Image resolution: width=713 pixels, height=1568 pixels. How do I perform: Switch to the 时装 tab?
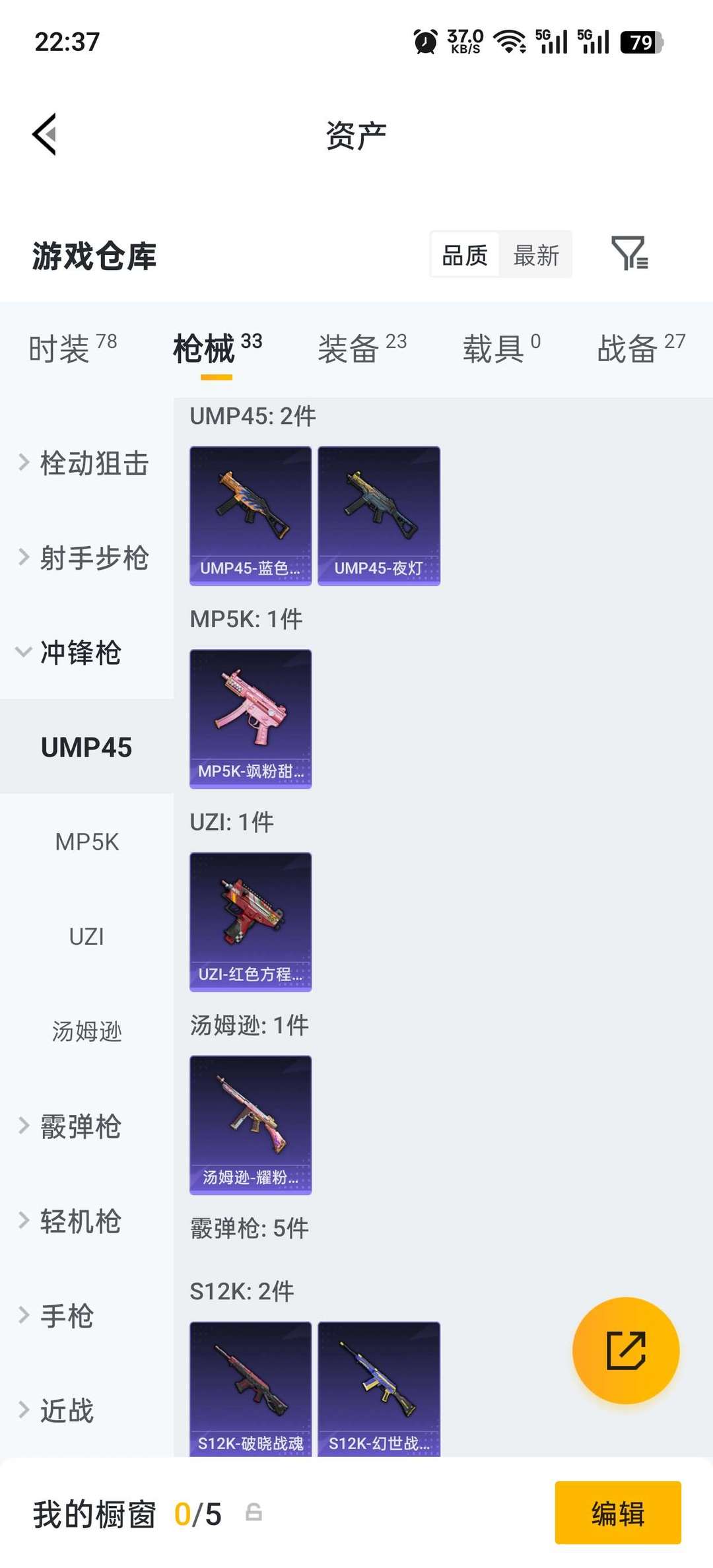[72, 348]
